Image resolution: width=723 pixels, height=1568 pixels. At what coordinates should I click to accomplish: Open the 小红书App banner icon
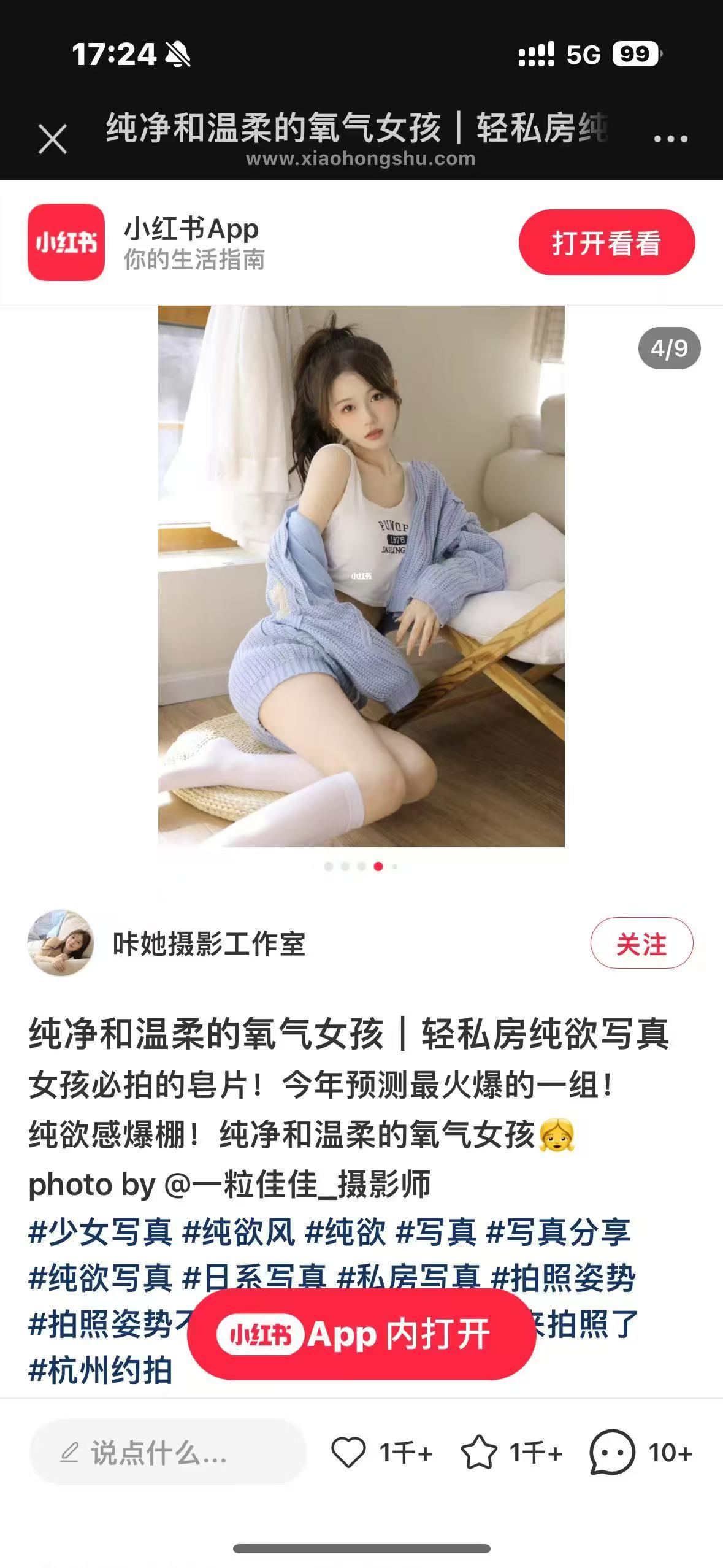(x=66, y=242)
